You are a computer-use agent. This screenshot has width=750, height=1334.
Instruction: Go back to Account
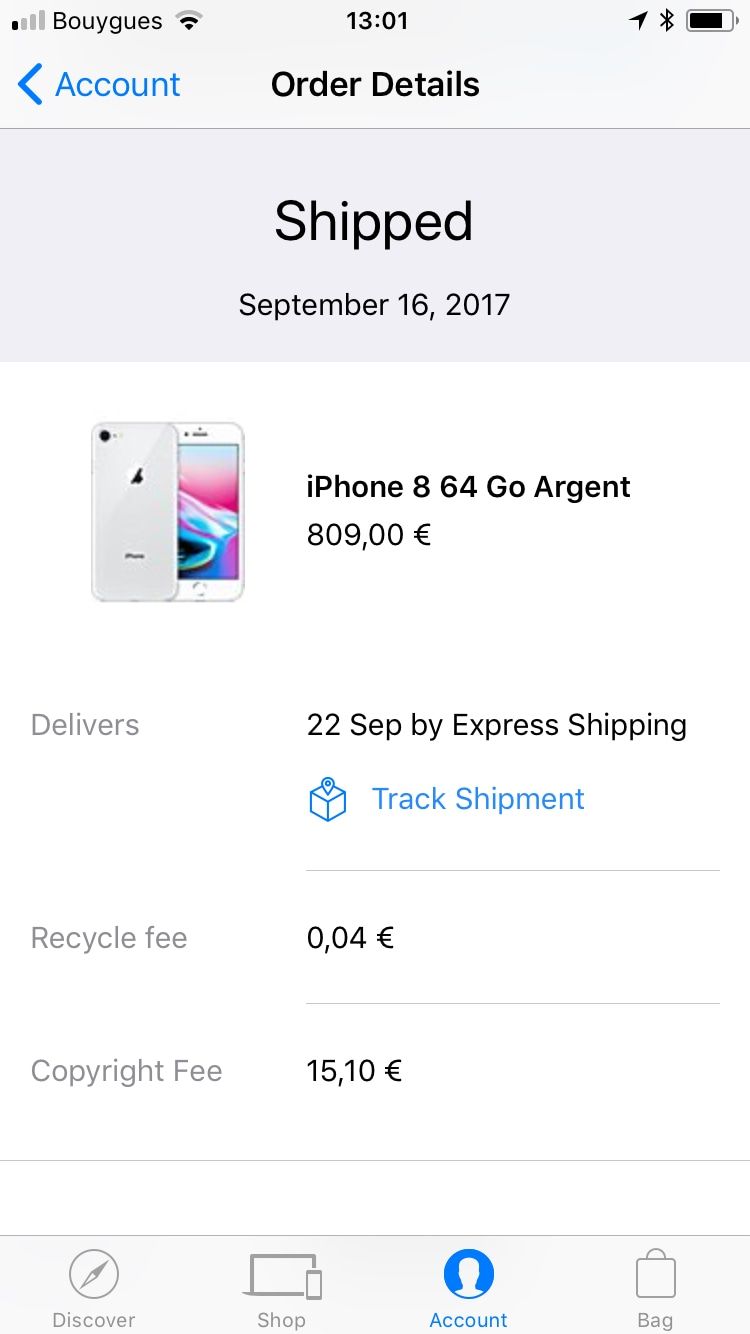click(x=100, y=85)
